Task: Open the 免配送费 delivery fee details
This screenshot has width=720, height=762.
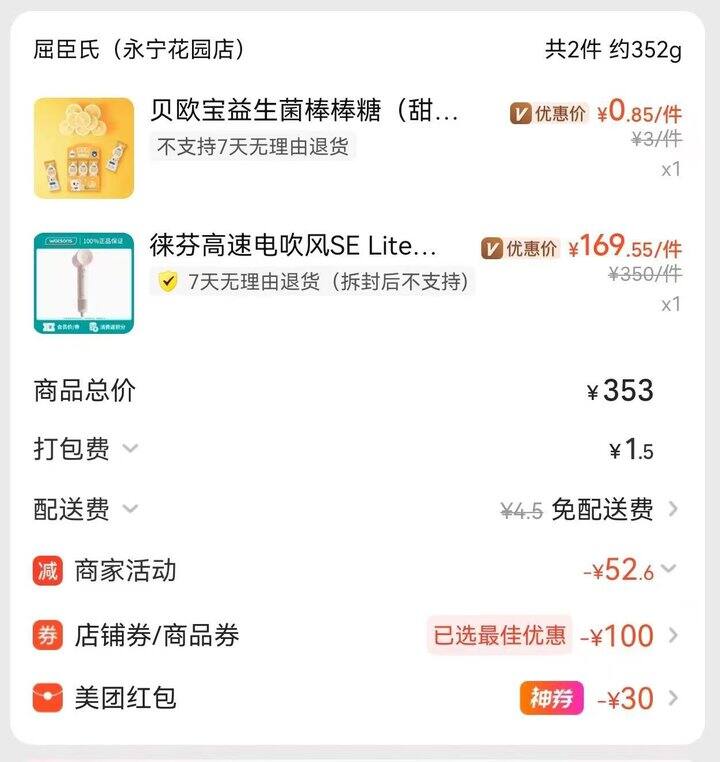Action: [x=673, y=509]
